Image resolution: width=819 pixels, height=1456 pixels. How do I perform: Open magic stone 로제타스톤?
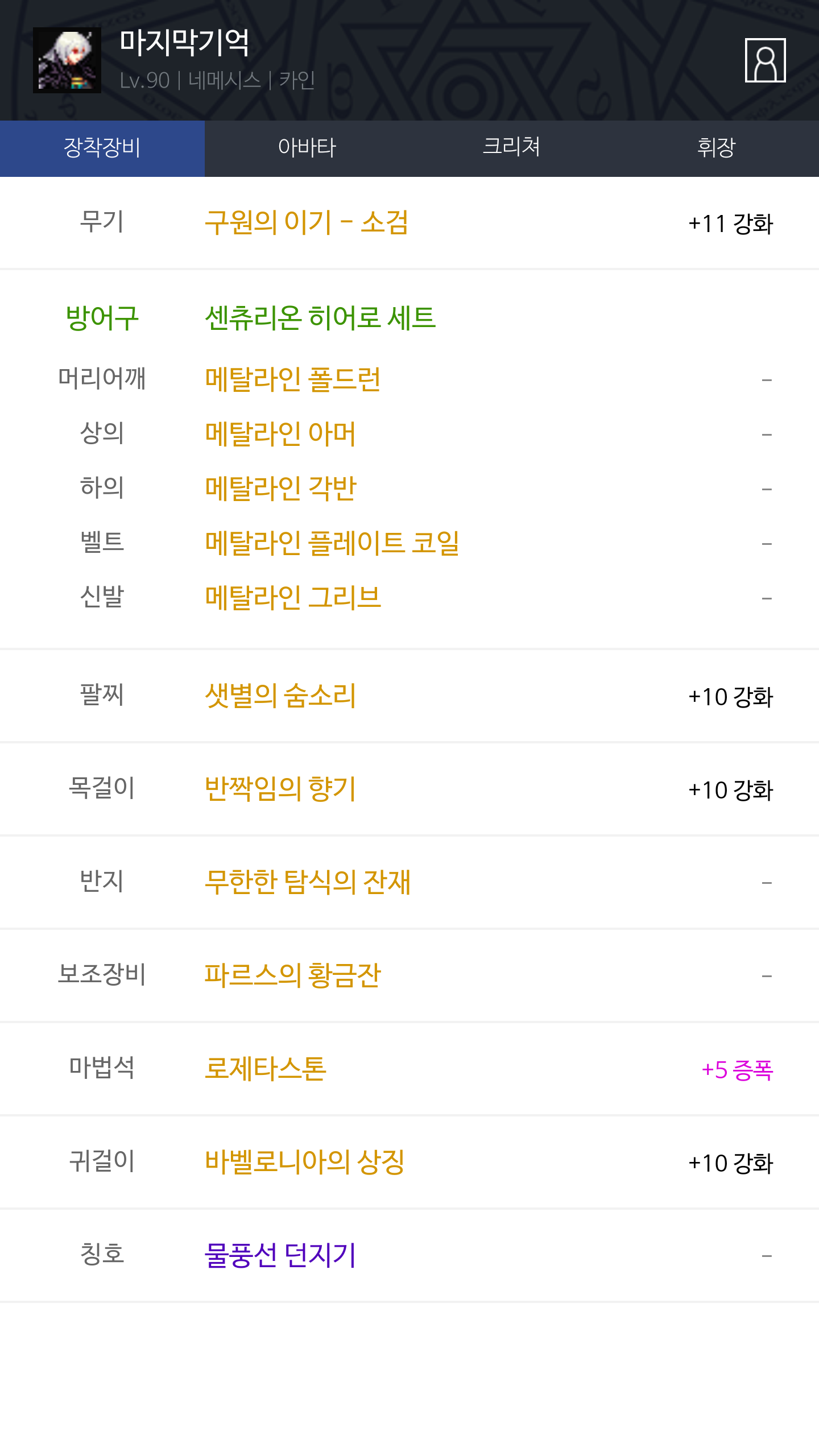(266, 1069)
